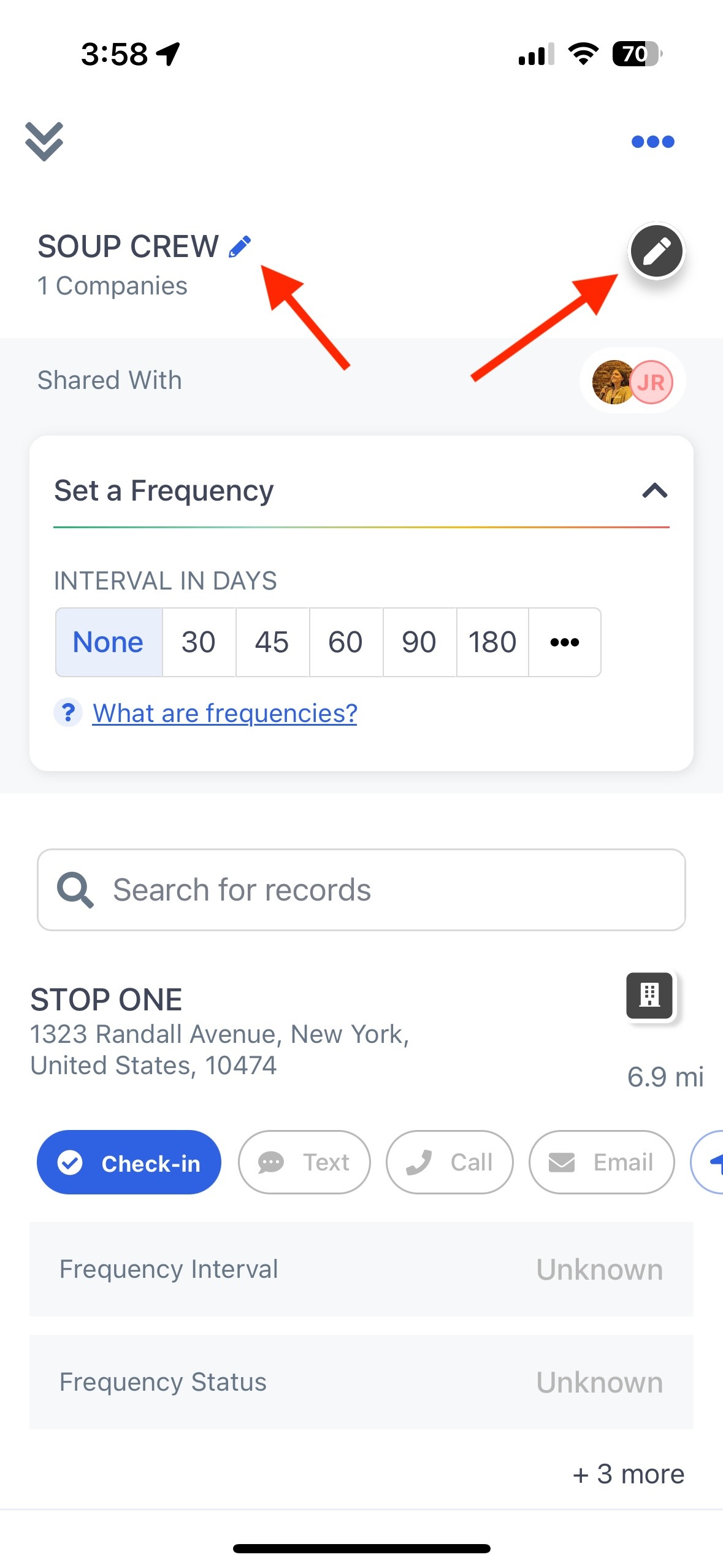Select the None interval option
Screen dimensions: 723x1568
coord(109,642)
